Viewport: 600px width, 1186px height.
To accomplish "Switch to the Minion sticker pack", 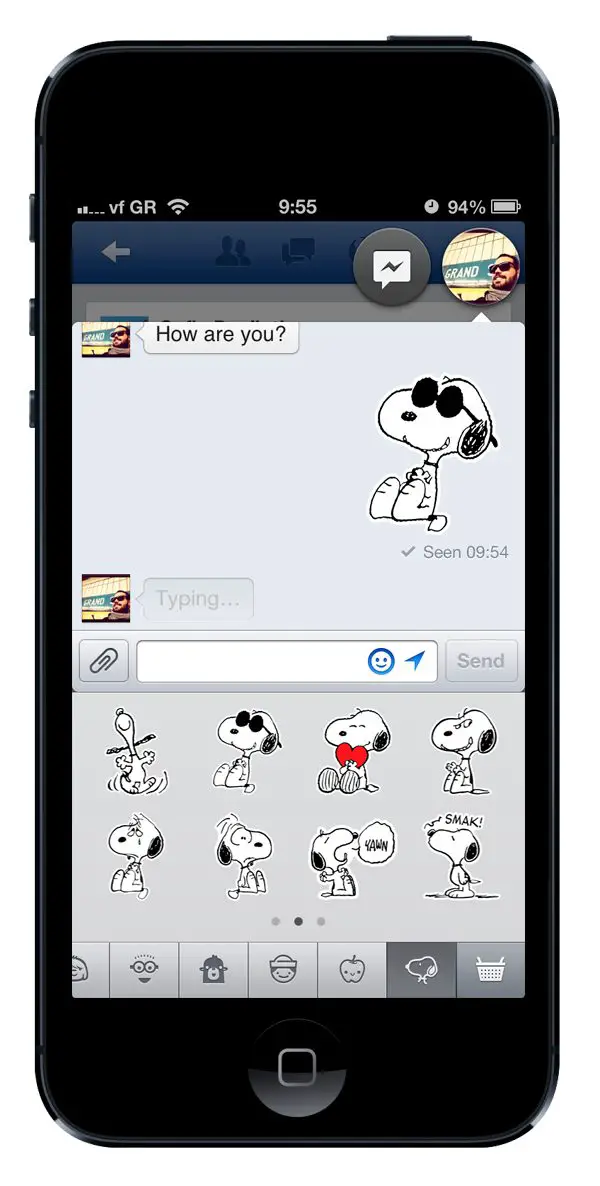I will [144, 970].
